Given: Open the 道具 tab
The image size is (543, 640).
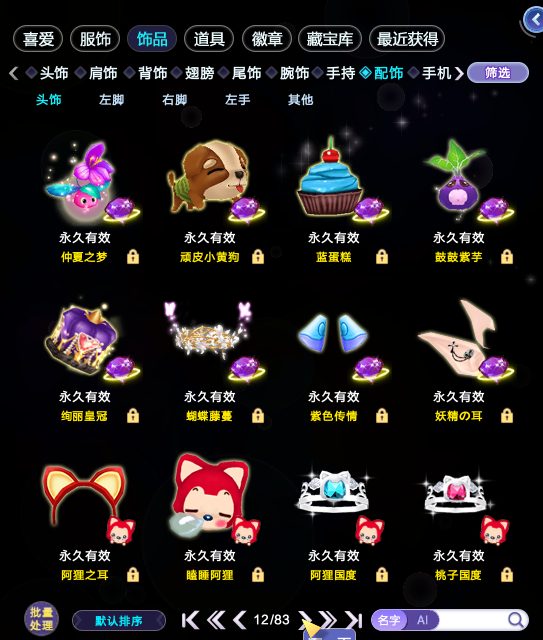Looking at the screenshot, I should tap(209, 39).
